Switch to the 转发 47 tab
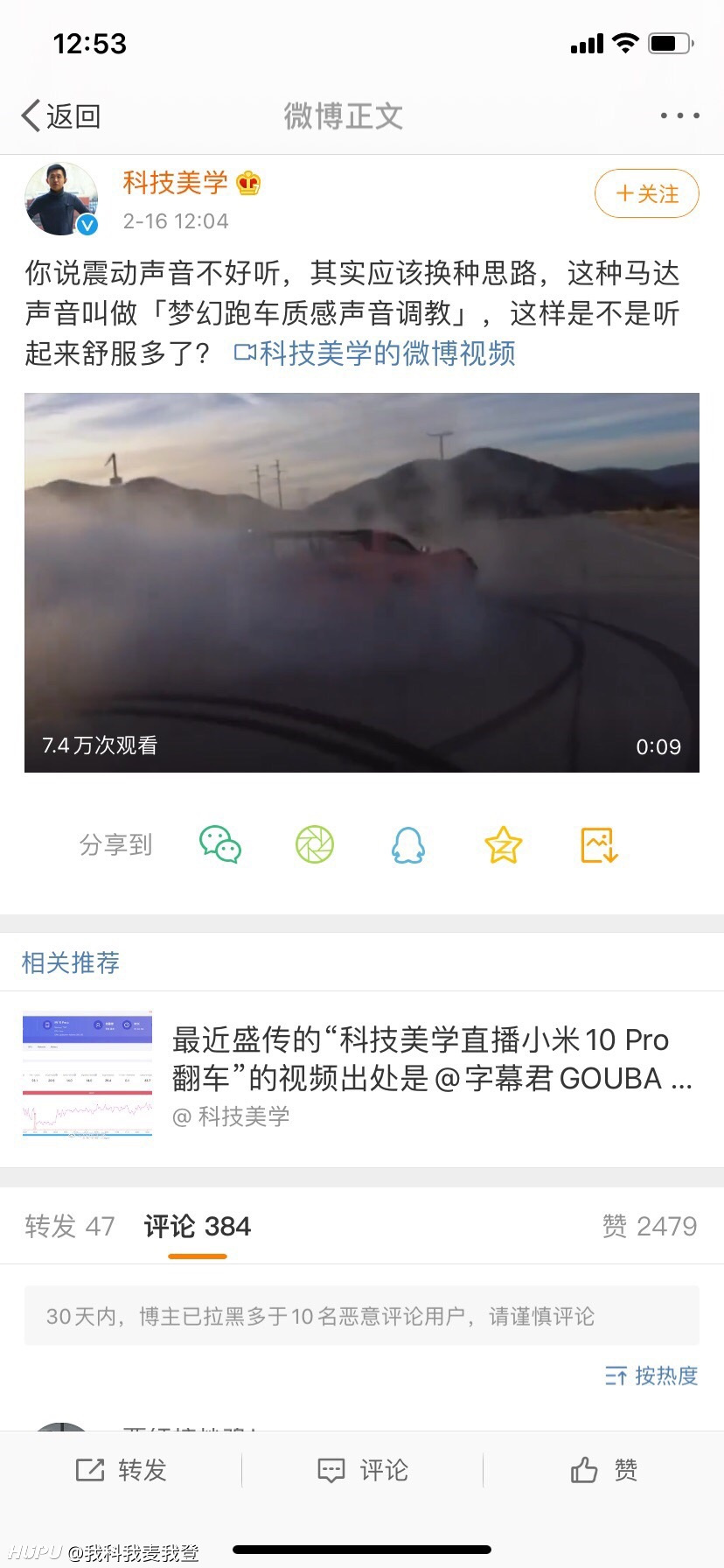The image size is (724, 1568). coord(70,1227)
